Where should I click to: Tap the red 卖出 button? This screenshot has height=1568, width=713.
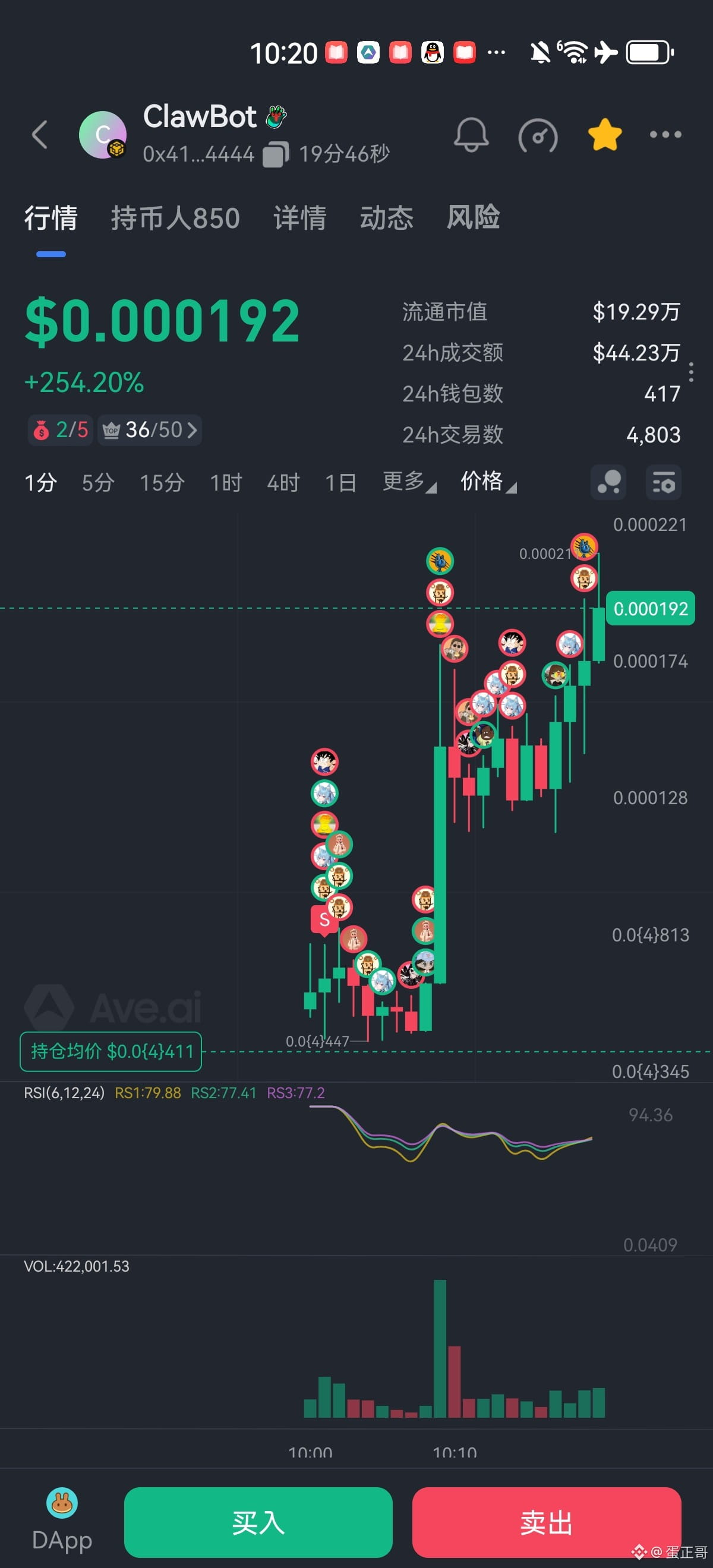tap(546, 1522)
